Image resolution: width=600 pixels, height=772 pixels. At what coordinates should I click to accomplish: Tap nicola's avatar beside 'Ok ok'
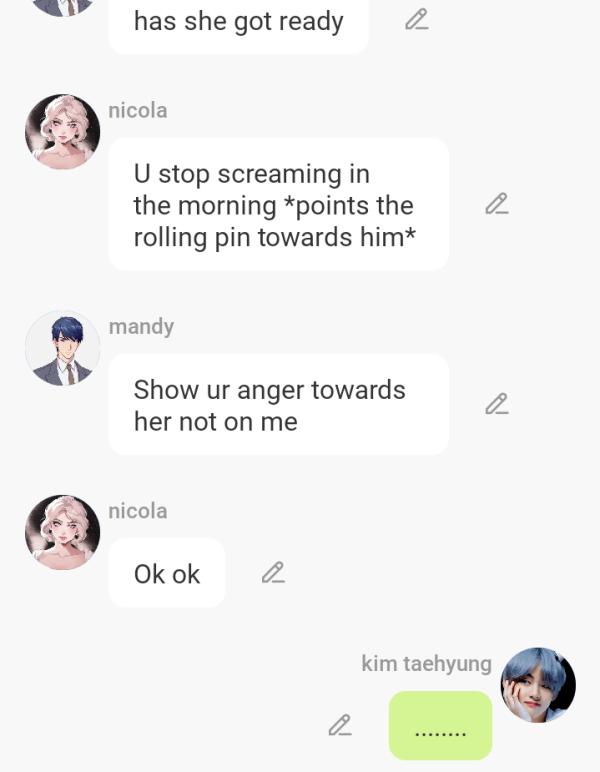coord(62,532)
